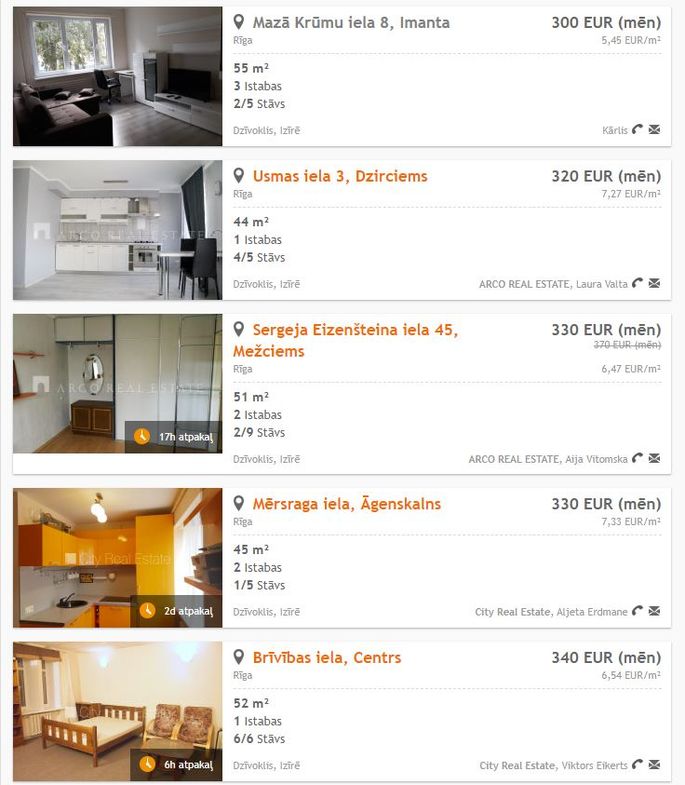Send an email to Laura Valta
Screen dimensions: 685x785
[x=654, y=284]
